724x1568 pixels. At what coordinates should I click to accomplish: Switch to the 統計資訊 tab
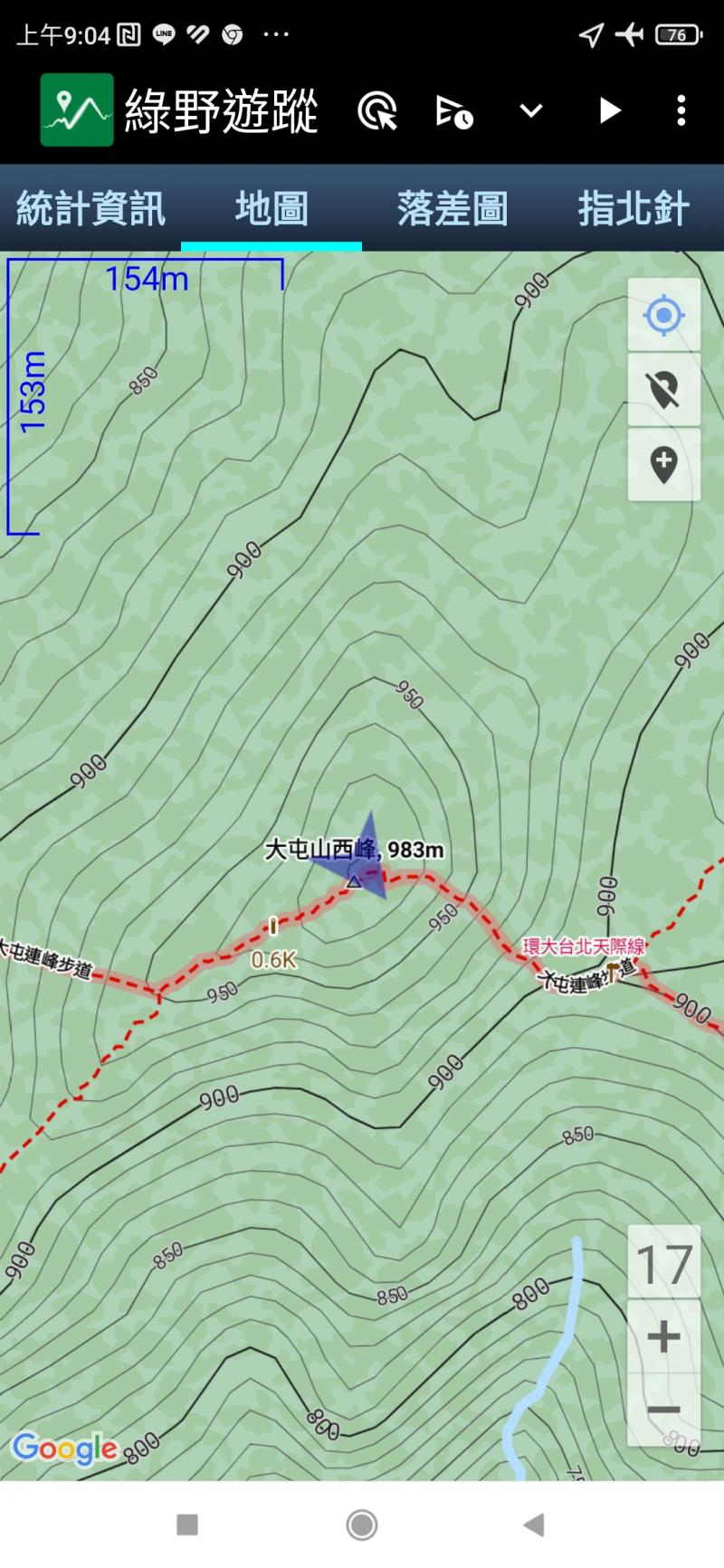(90, 208)
